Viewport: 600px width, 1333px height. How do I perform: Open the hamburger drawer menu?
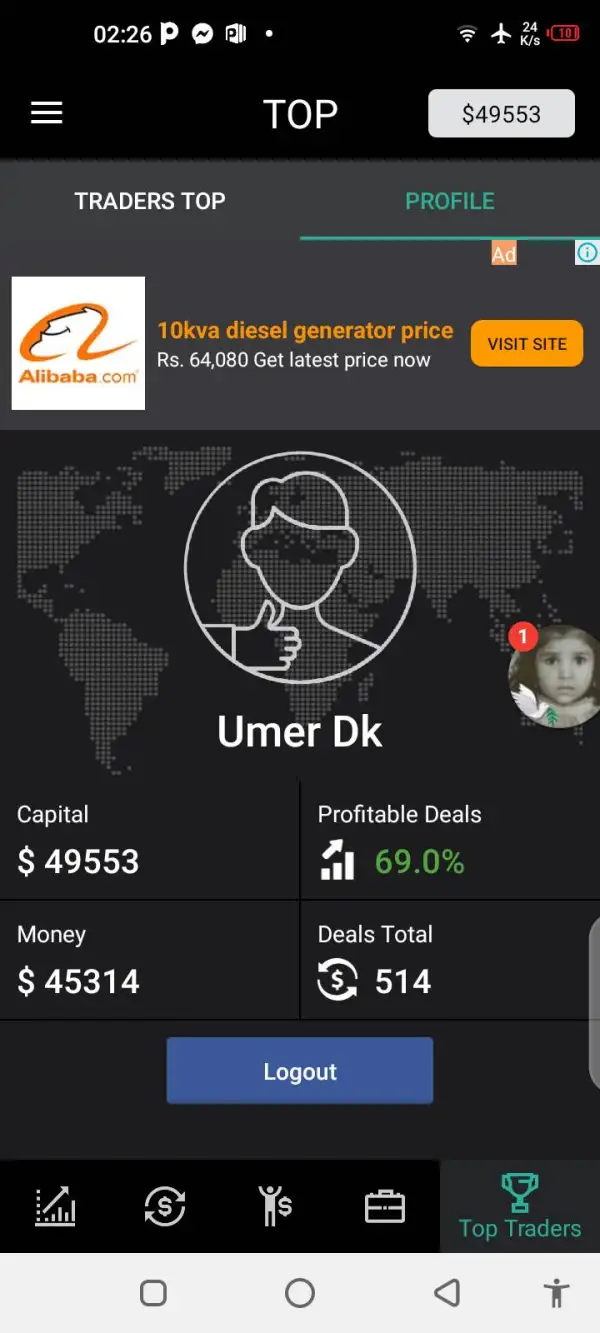pos(47,113)
